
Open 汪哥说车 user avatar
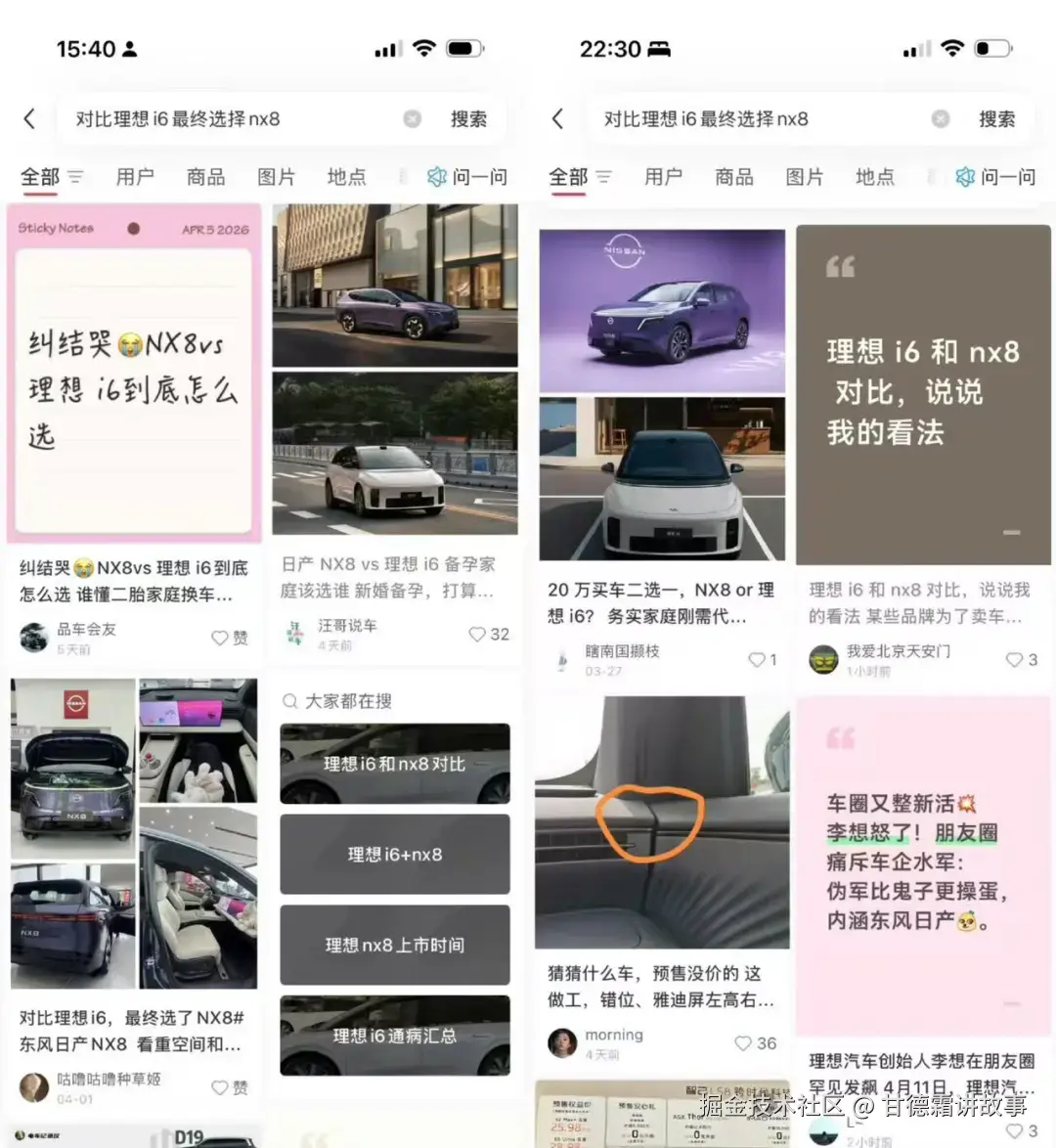(x=295, y=633)
